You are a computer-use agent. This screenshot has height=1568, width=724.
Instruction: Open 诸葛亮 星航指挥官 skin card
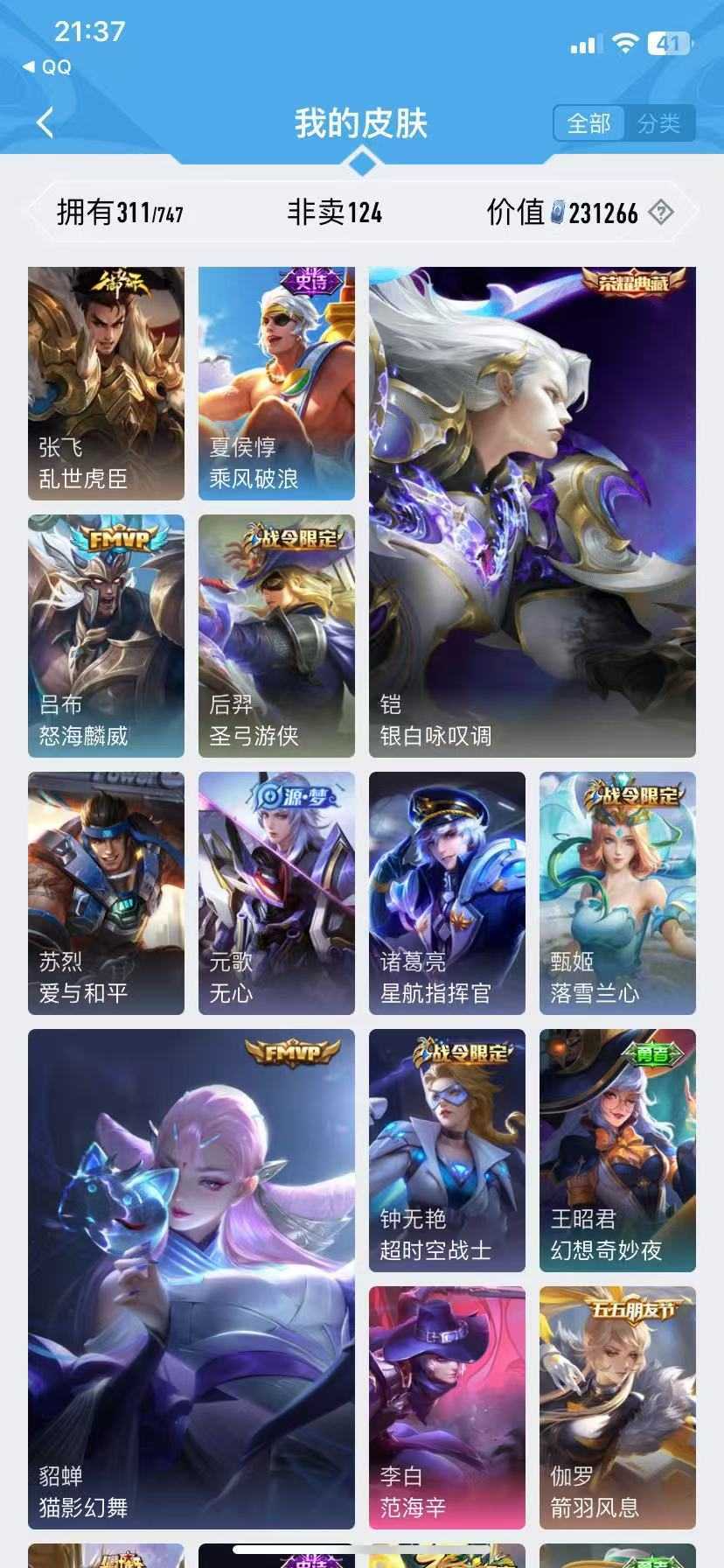(447, 892)
